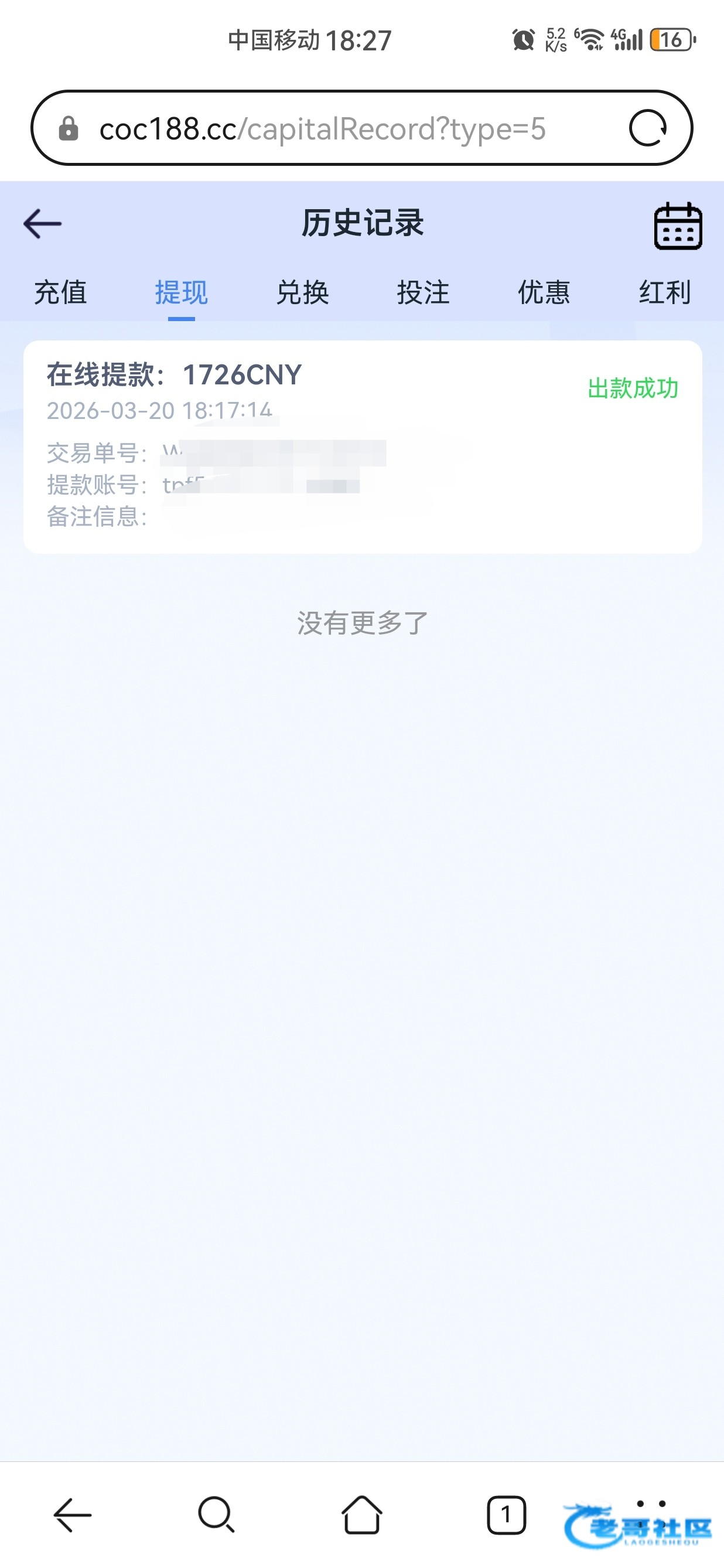Switch to the 兑换 tab
The width and height of the screenshot is (724, 1568).
pos(302,292)
